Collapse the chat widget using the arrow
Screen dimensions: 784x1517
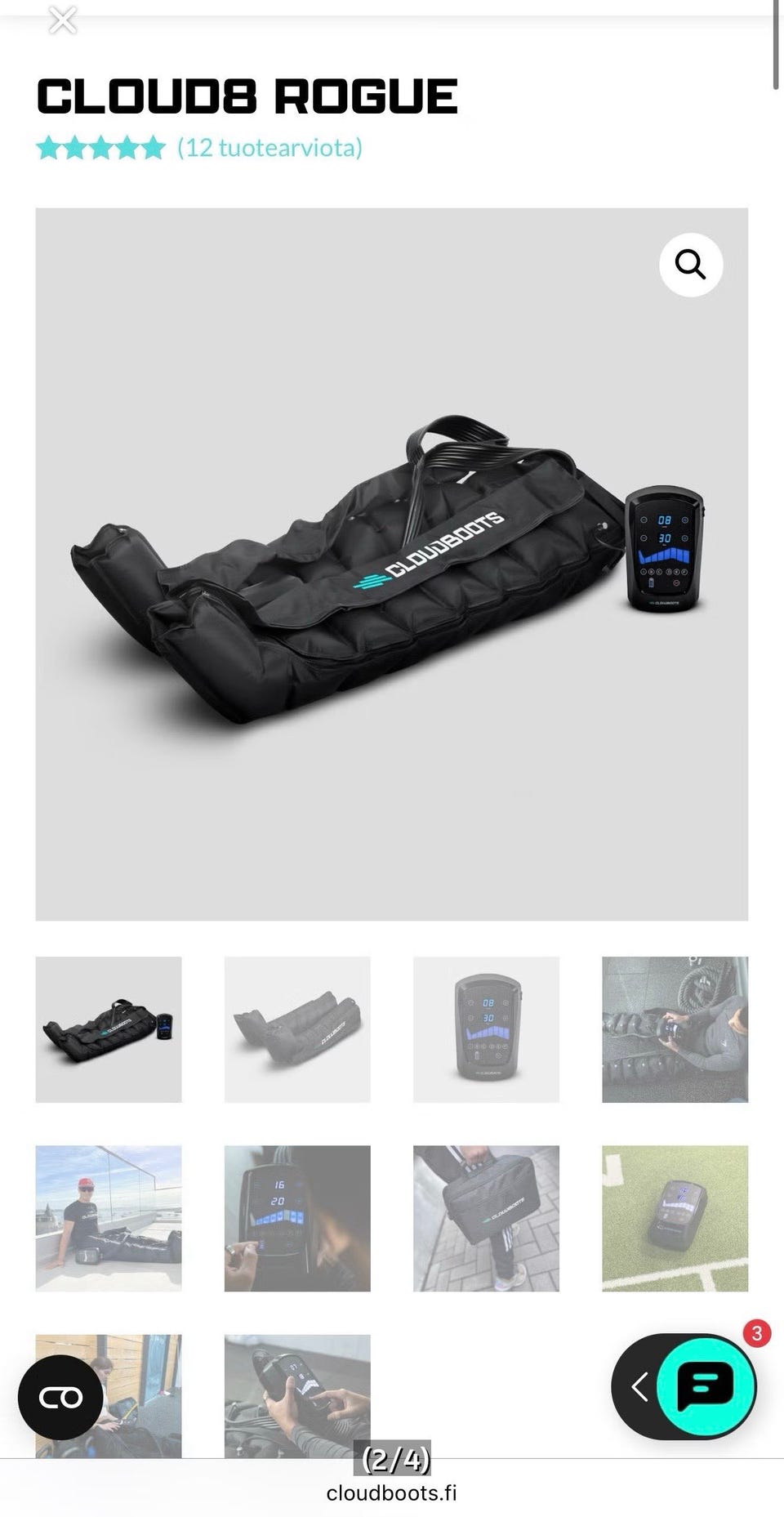[639, 1386]
